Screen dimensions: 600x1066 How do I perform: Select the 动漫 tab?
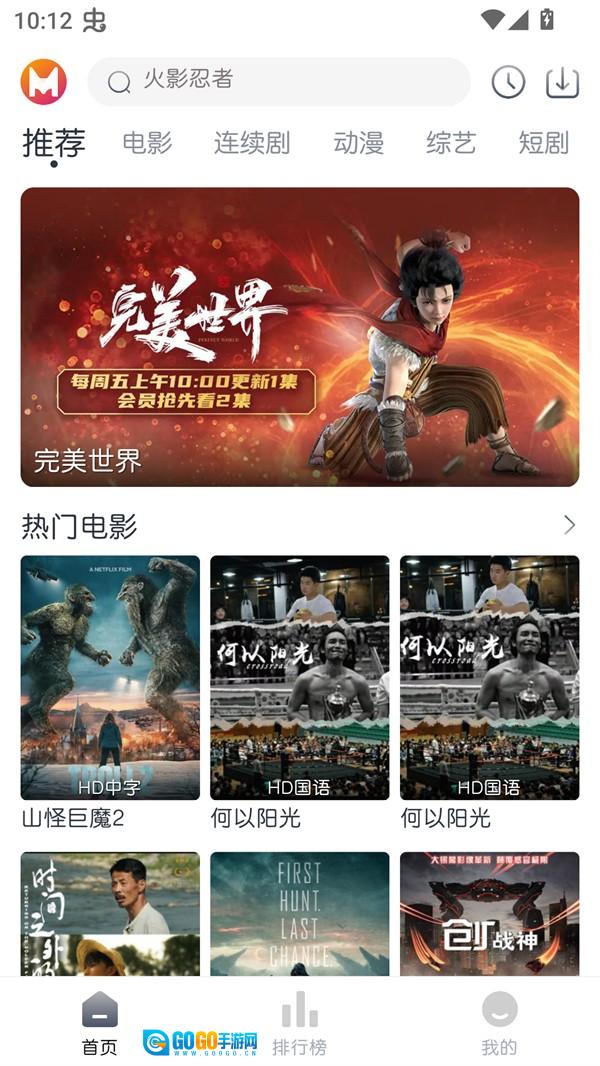click(358, 143)
